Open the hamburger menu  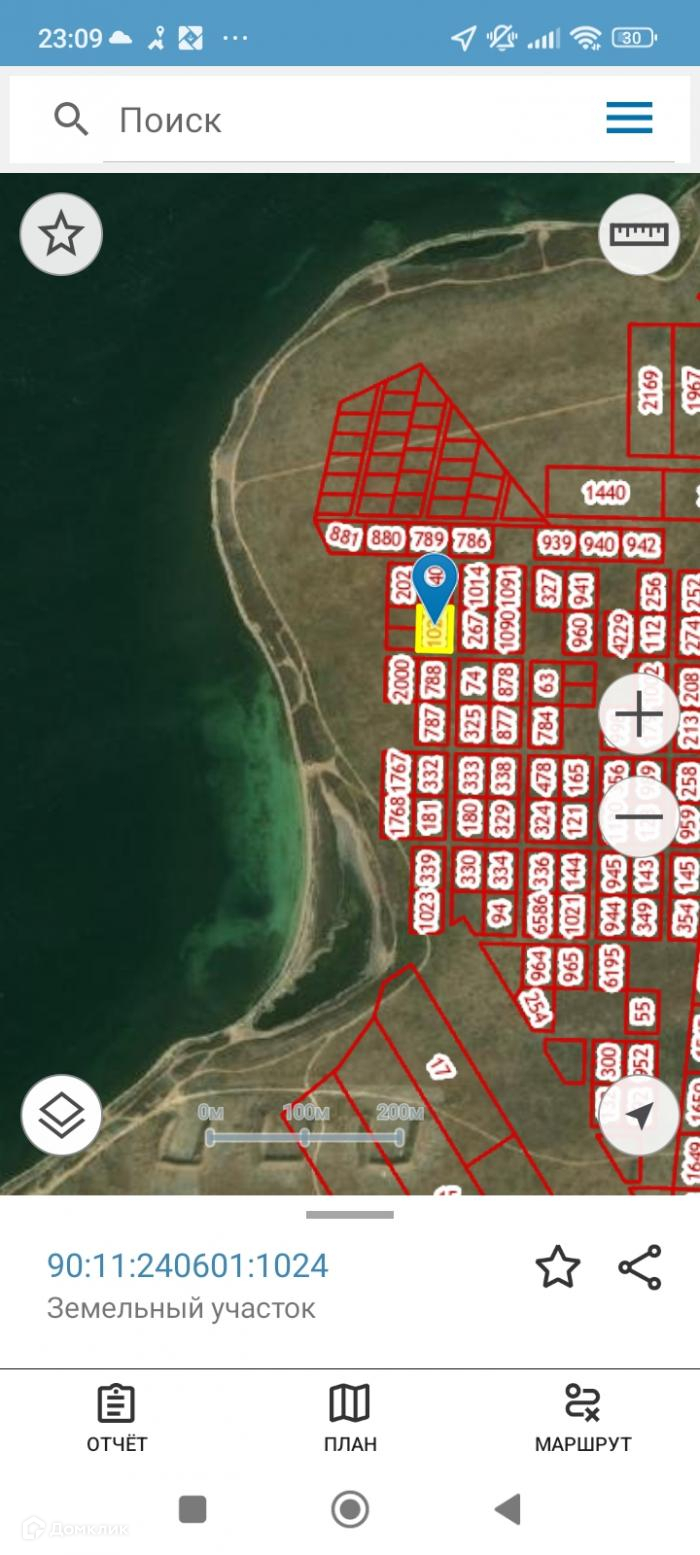click(x=629, y=119)
